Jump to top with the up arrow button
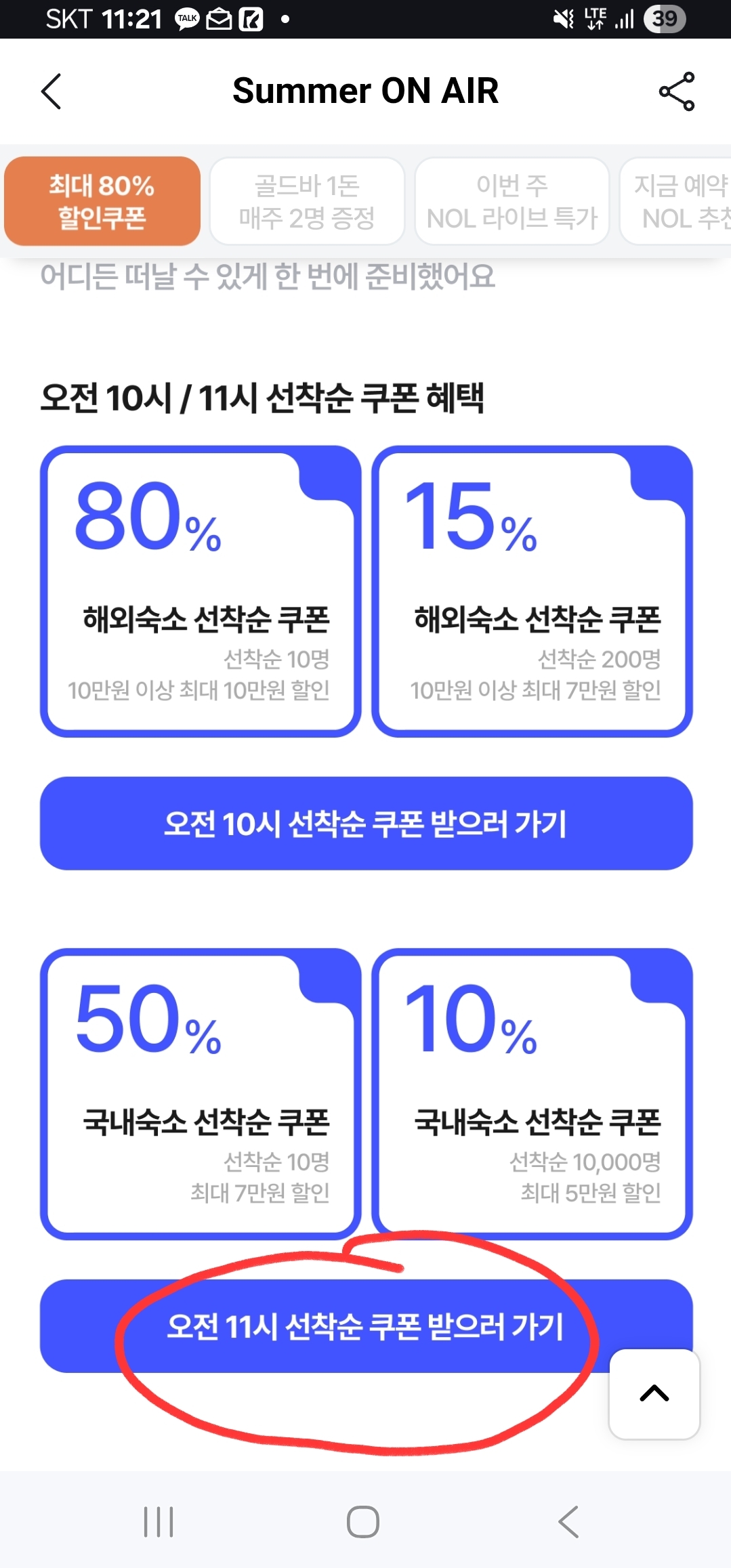731x1568 pixels. [x=654, y=1394]
